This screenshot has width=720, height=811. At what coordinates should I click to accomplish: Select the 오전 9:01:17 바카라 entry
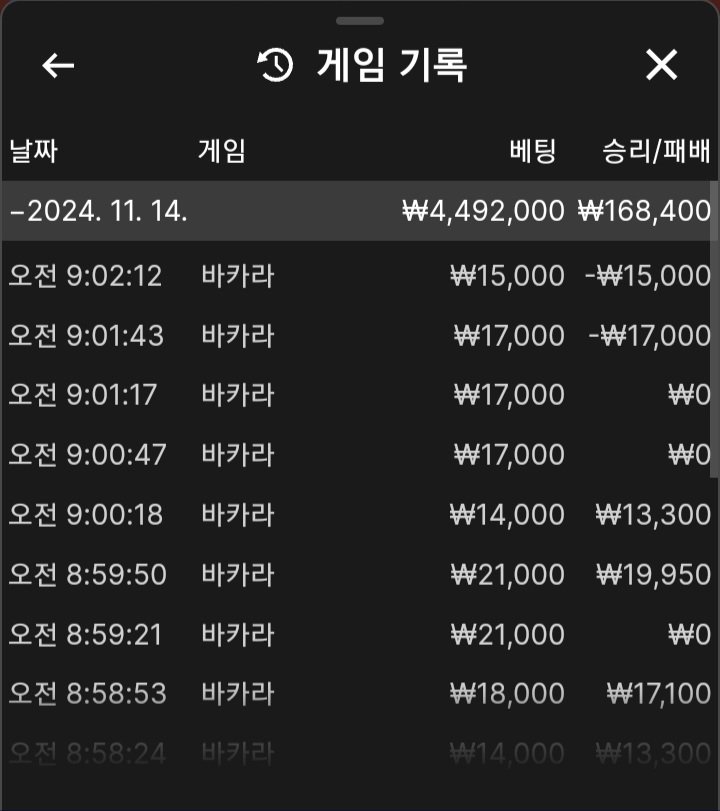click(358, 395)
